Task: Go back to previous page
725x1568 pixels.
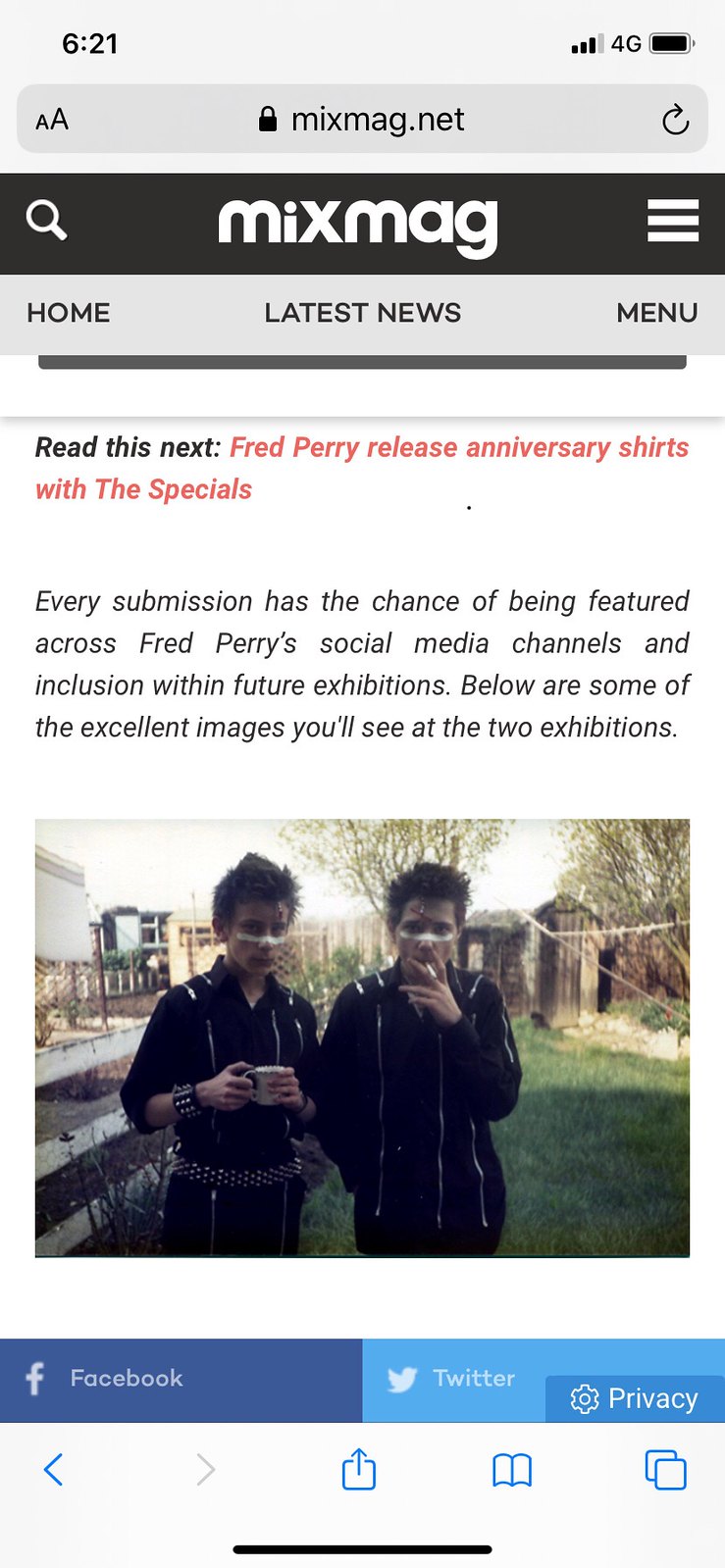Action: coord(54,1469)
